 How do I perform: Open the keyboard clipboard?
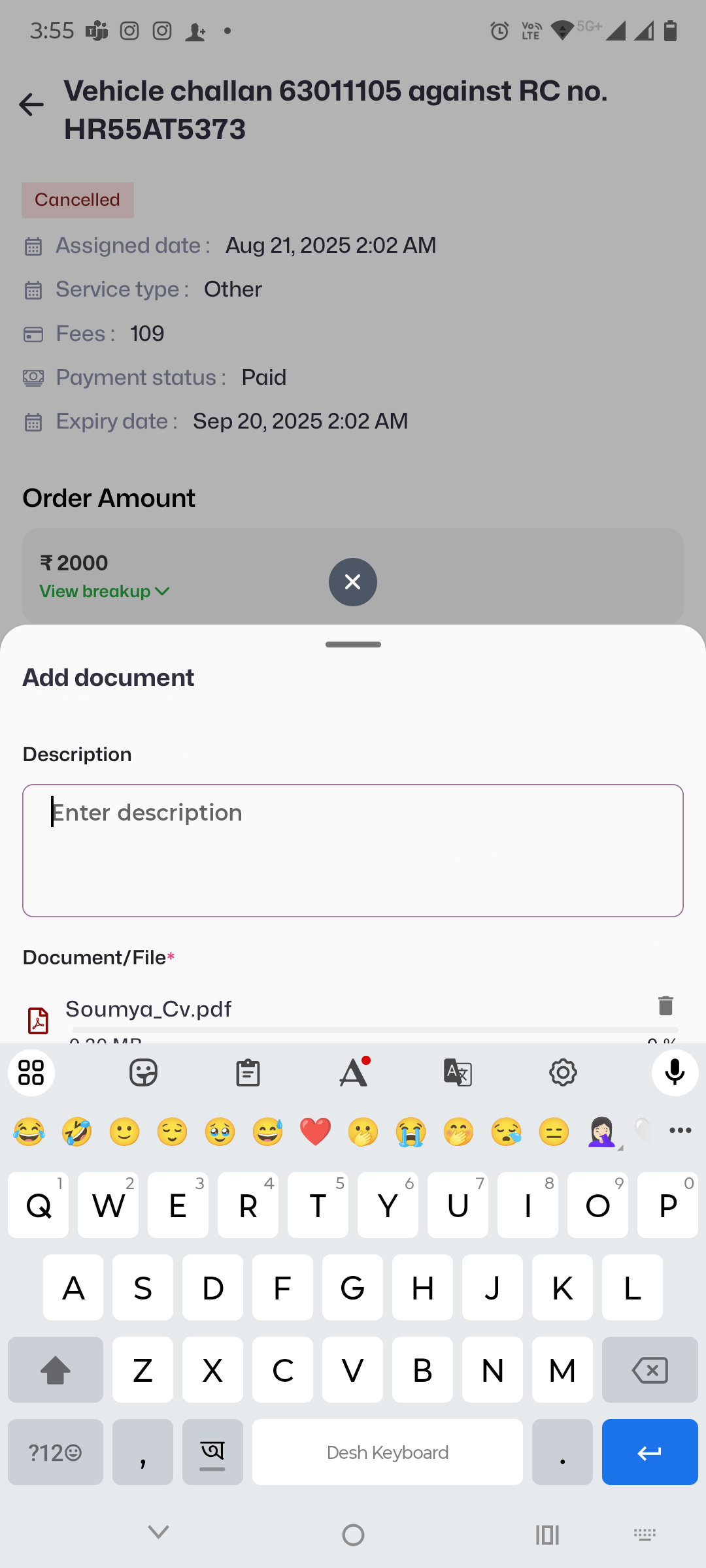tap(248, 1072)
